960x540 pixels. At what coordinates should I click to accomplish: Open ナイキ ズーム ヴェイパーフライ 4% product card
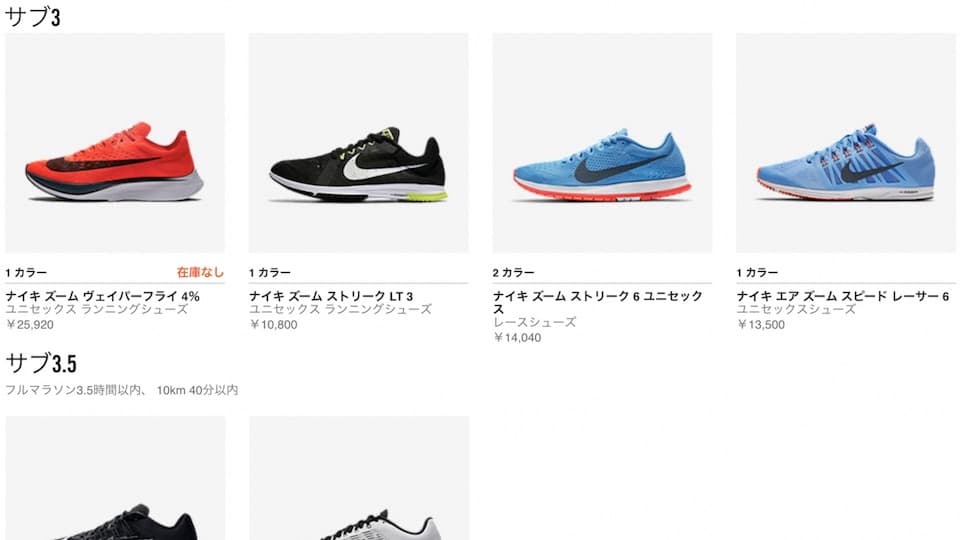(115, 145)
